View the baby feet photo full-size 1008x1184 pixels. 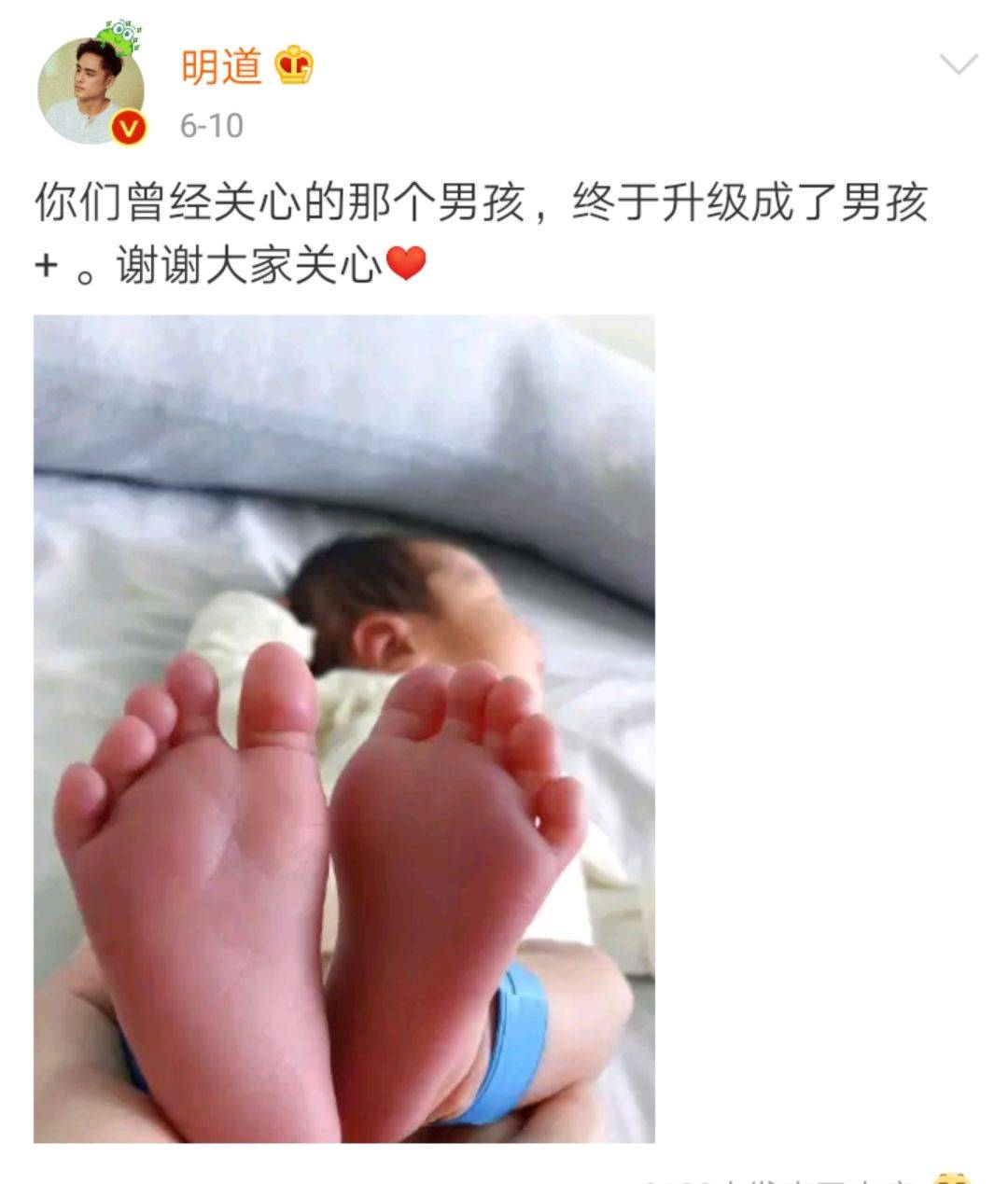(x=343, y=728)
